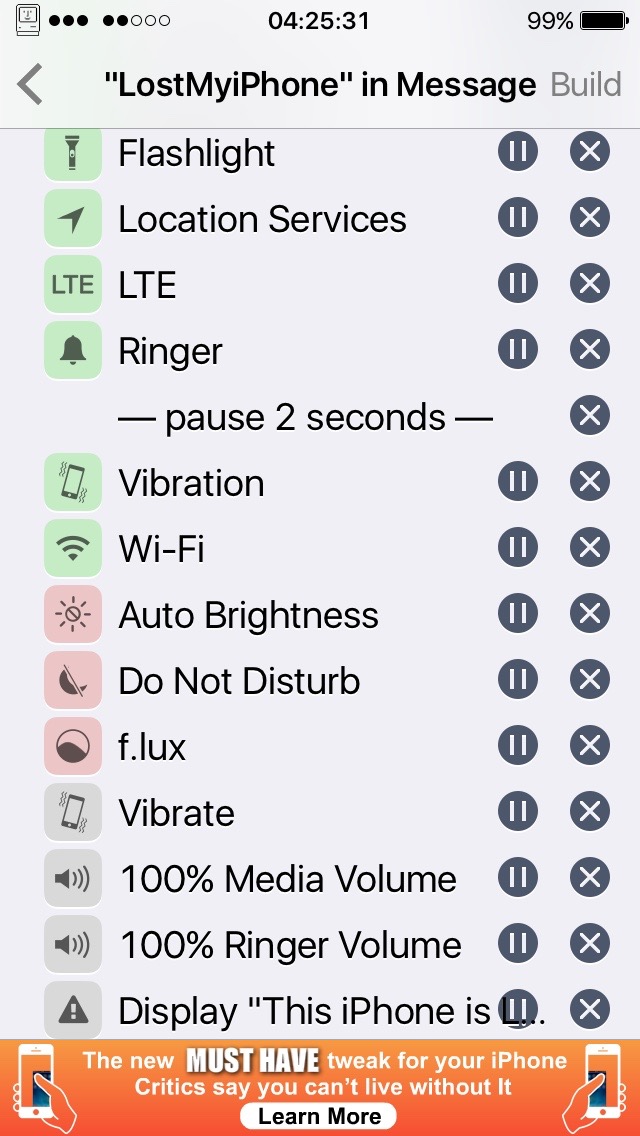The image size is (640, 1136).
Task: Add a pause after Vibrate
Action: [x=518, y=811]
